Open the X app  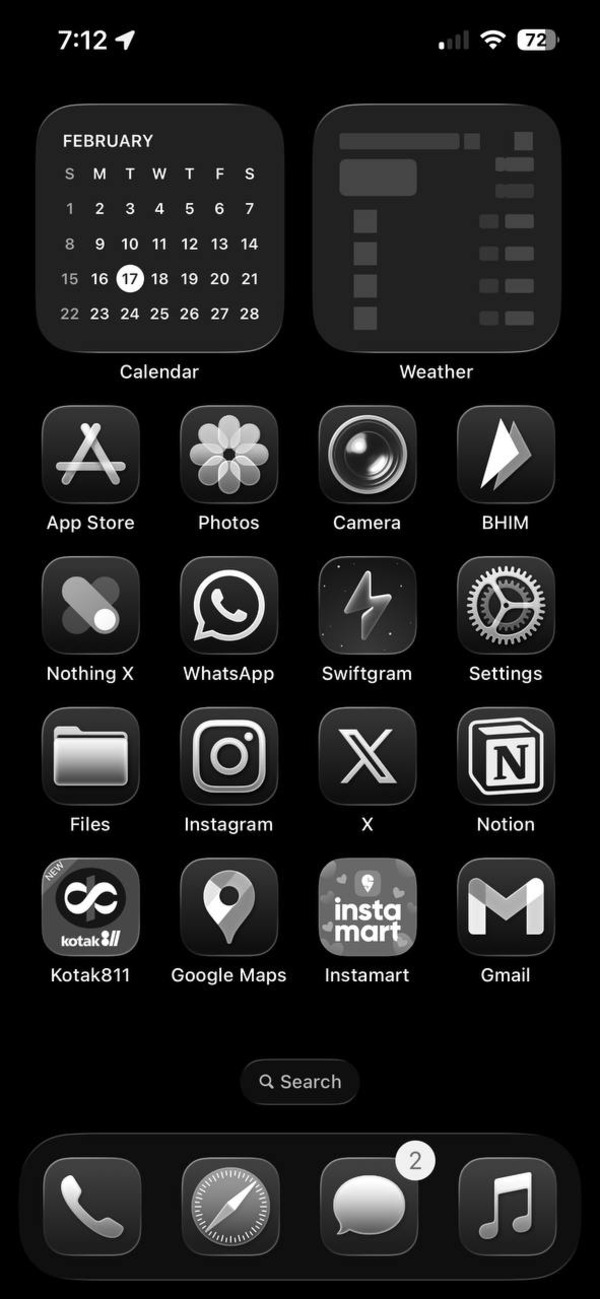click(x=367, y=756)
